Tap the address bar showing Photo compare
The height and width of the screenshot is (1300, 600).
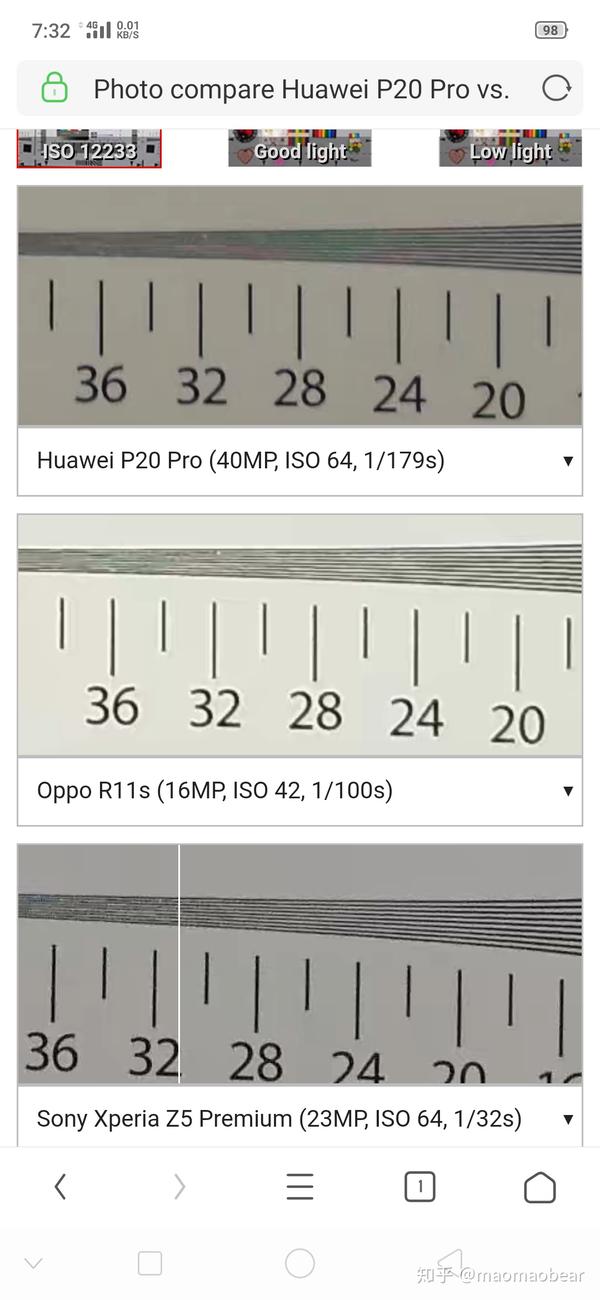[300, 89]
